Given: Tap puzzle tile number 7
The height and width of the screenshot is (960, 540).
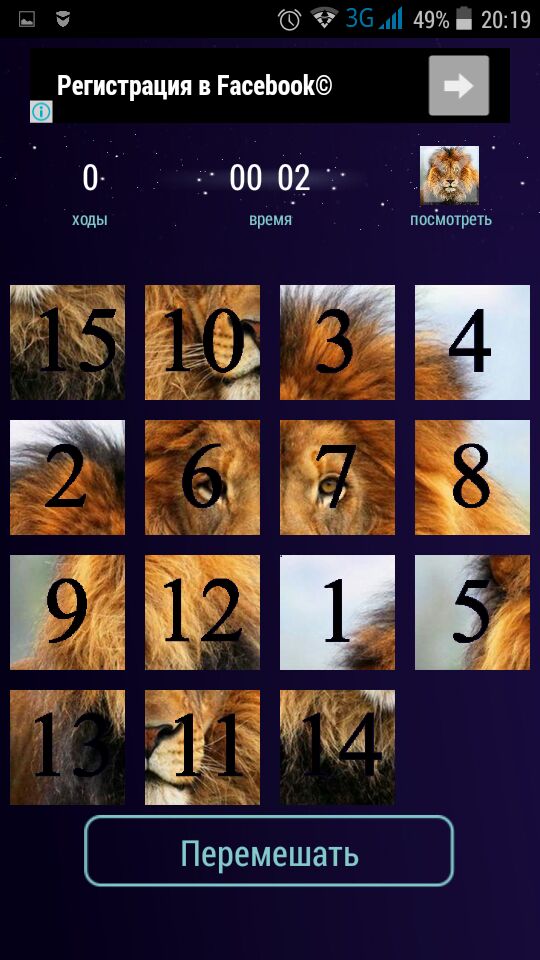Looking at the screenshot, I should [x=337, y=478].
